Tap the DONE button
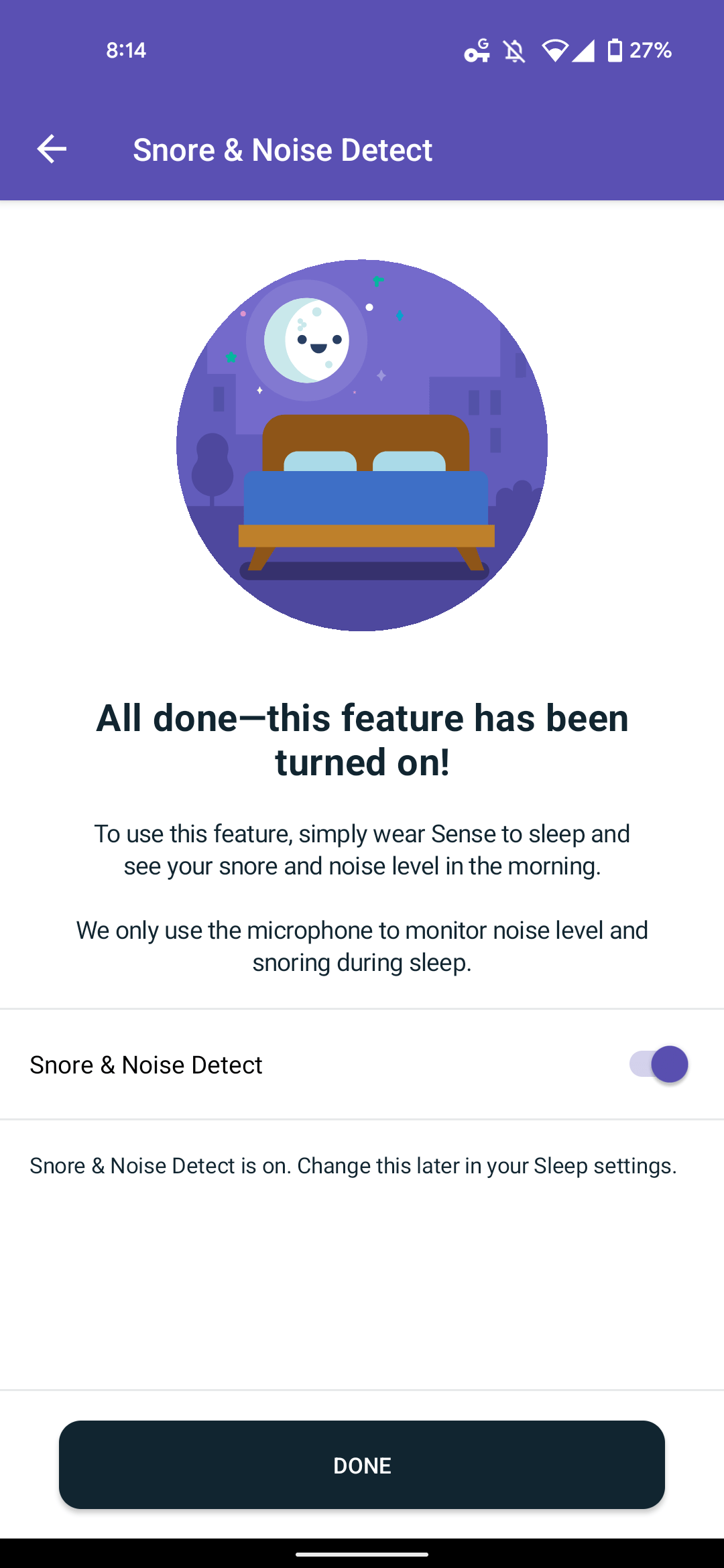This screenshot has height=1568, width=724. [x=362, y=1465]
